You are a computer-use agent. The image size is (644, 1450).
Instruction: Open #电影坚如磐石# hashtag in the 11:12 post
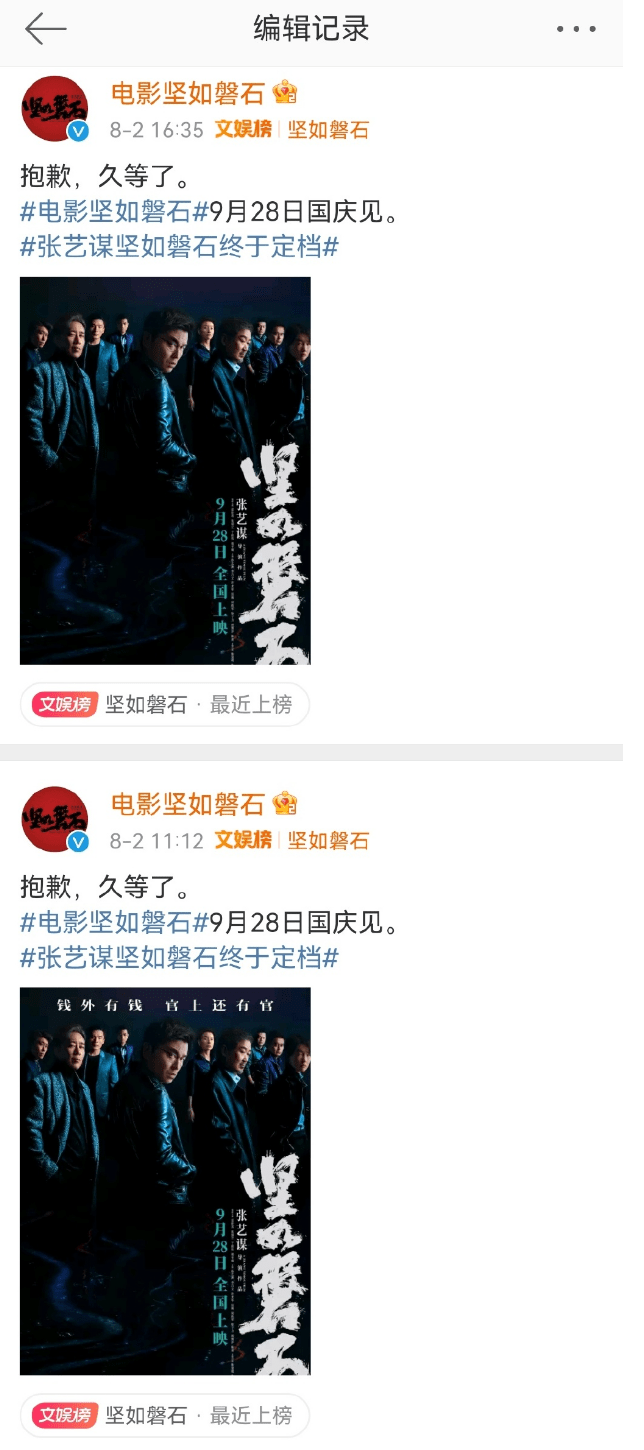coord(106,923)
